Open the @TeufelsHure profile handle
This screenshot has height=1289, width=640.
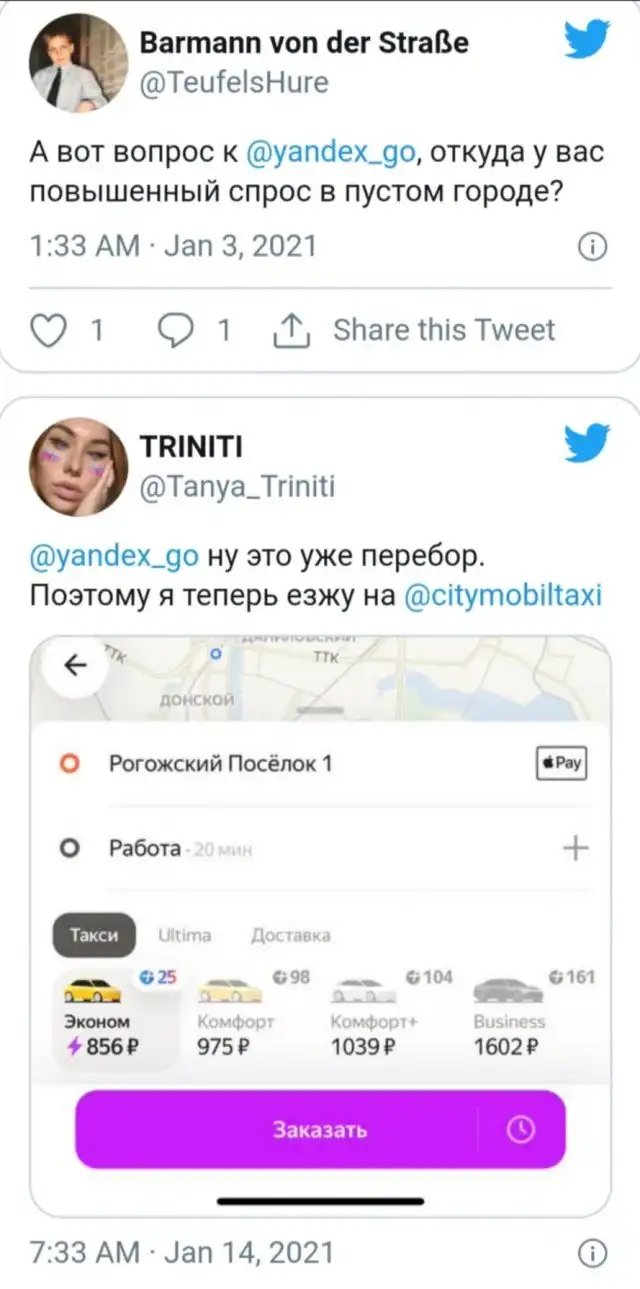(x=235, y=81)
